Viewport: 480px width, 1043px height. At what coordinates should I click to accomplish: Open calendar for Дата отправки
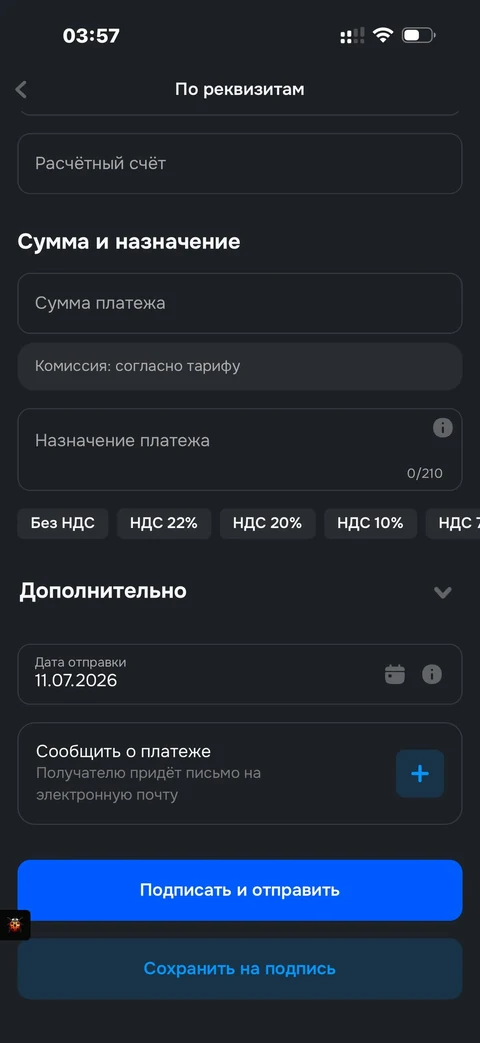[x=395, y=674]
